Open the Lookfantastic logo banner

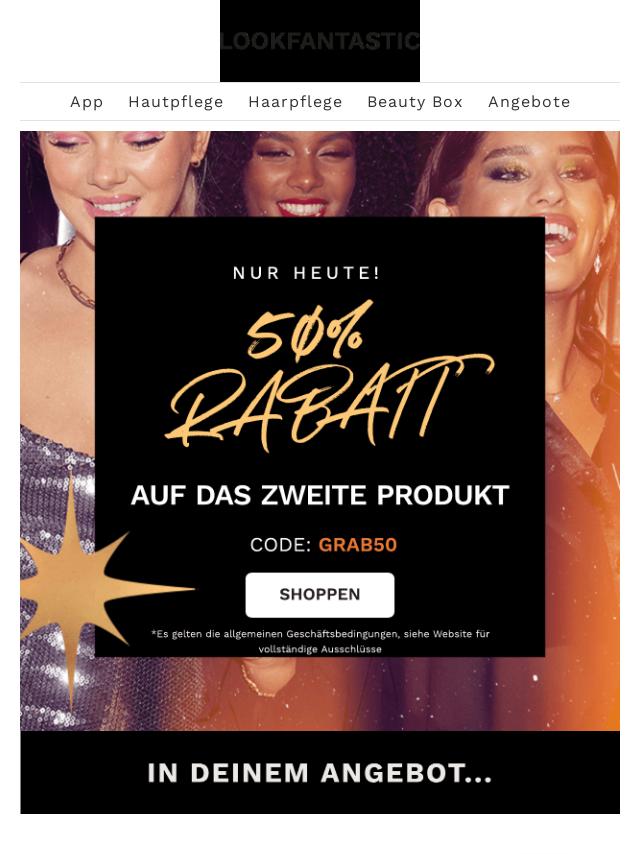point(320,41)
